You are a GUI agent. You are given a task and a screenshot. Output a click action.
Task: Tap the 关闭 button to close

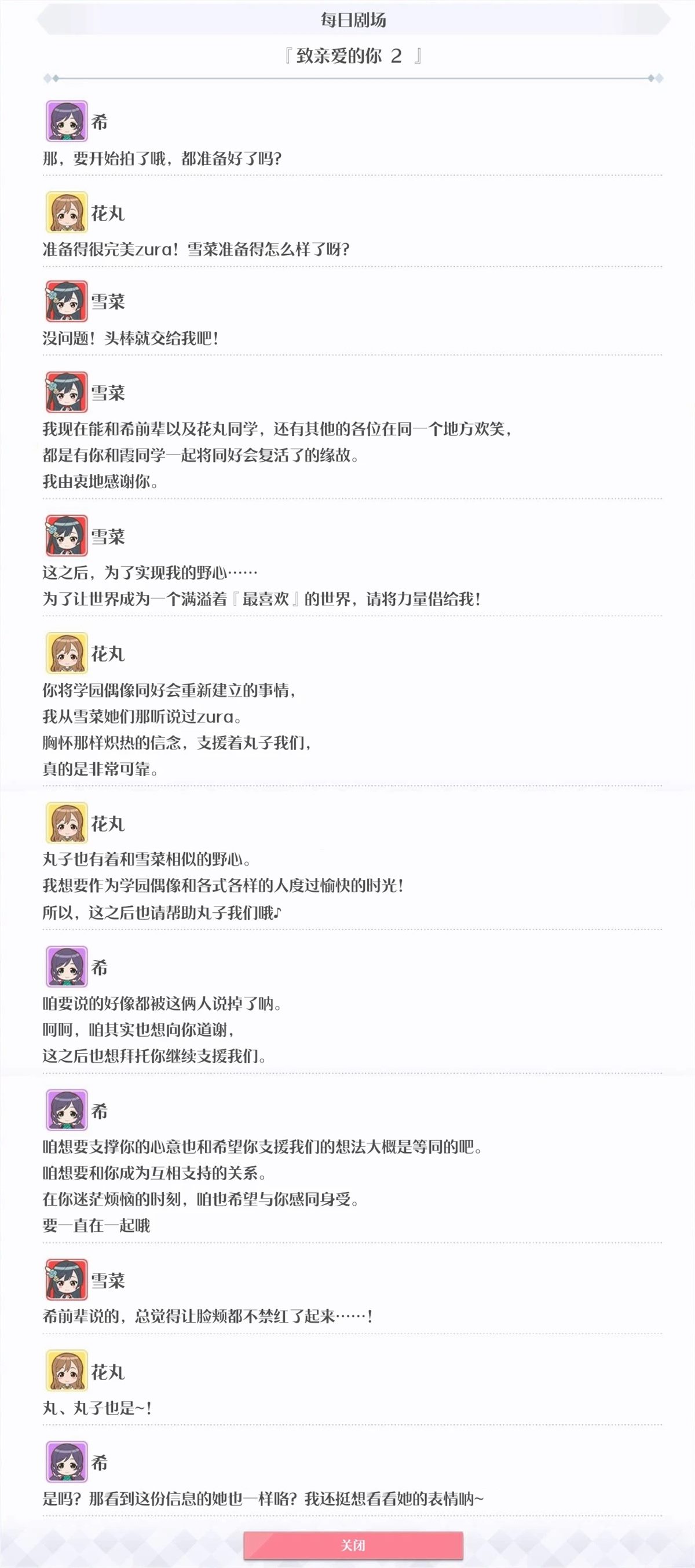point(353,1545)
